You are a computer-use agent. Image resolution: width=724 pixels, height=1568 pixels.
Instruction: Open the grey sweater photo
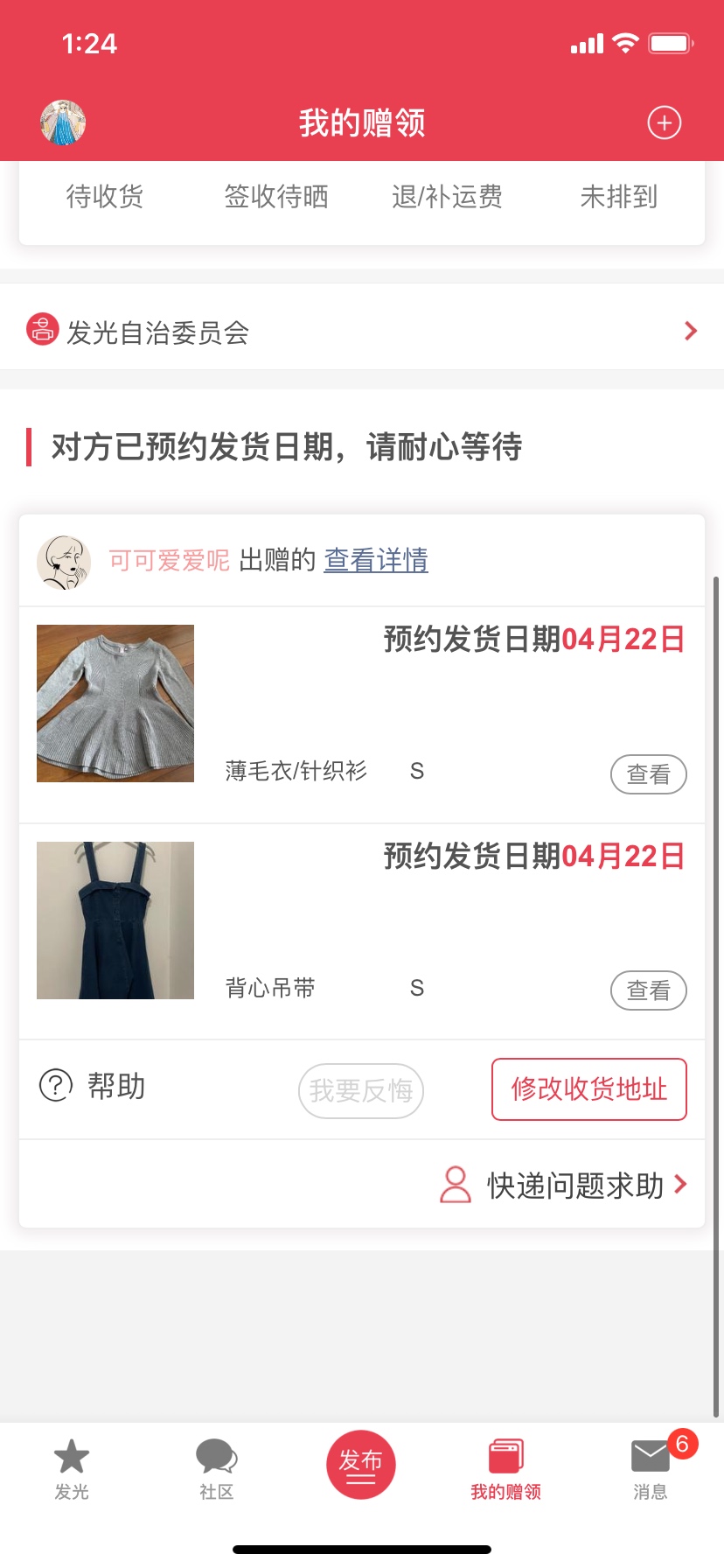tap(115, 703)
